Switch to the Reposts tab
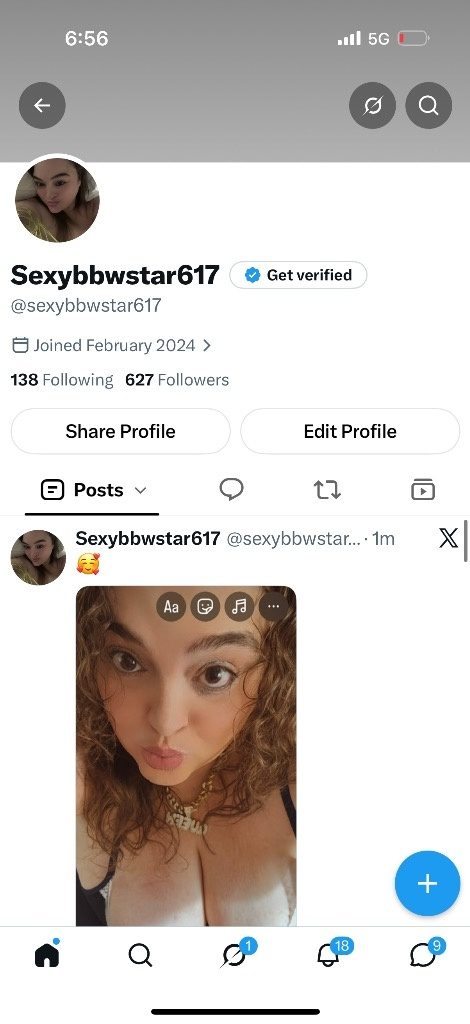This screenshot has width=470, height=1024. (x=327, y=489)
